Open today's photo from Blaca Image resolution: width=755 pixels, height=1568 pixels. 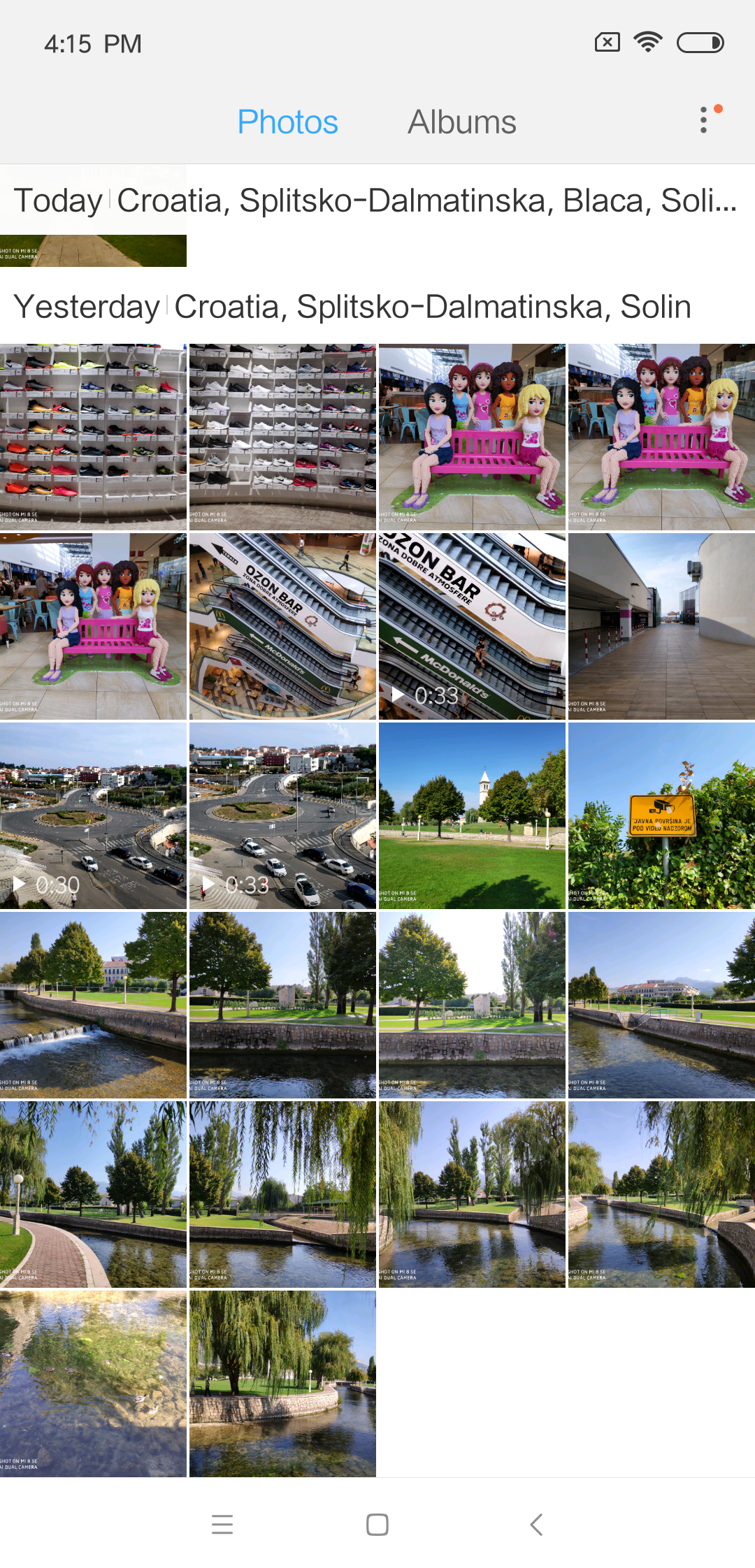coord(93,250)
